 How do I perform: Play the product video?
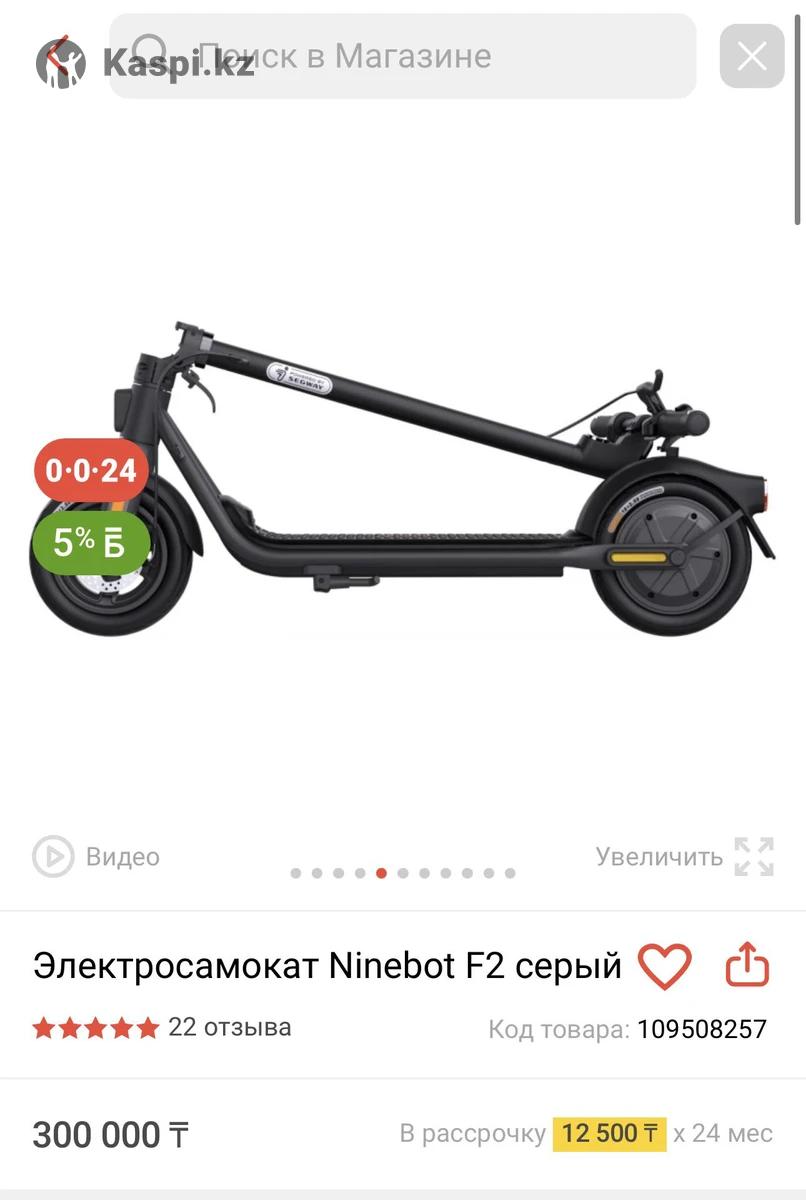click(96, 857)
